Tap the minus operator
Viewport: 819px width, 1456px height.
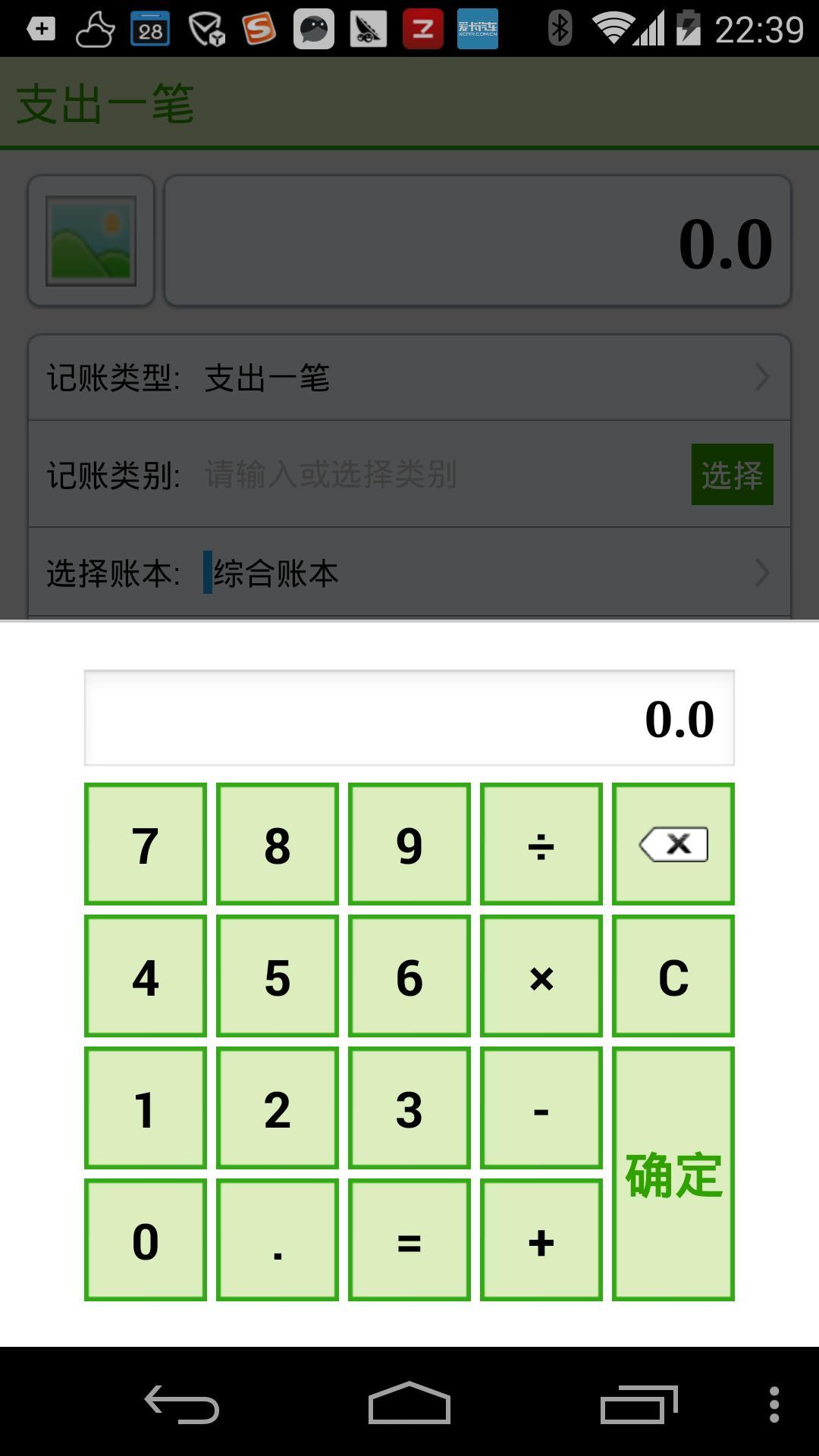click(x=541, y=1108)
